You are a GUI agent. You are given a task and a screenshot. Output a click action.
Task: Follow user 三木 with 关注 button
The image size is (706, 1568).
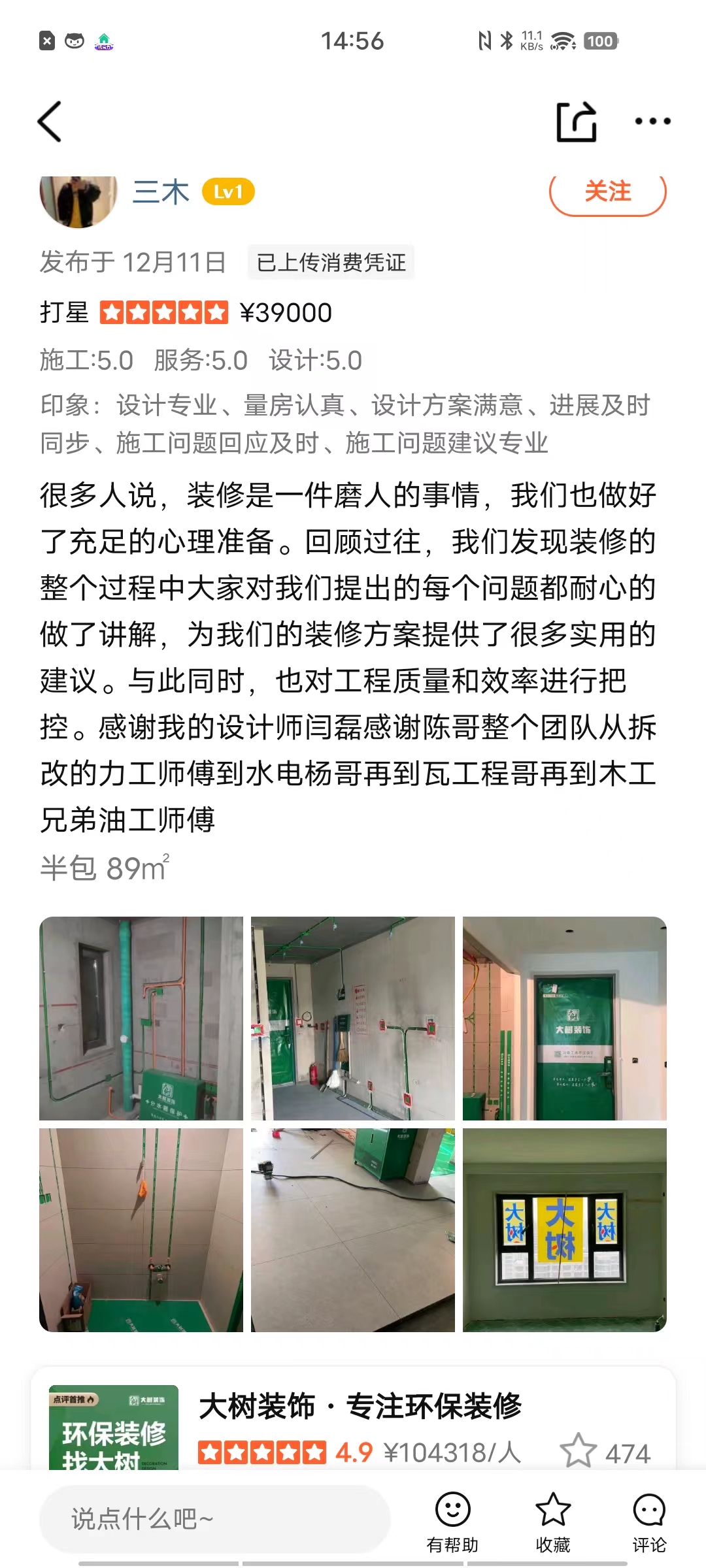607,193
